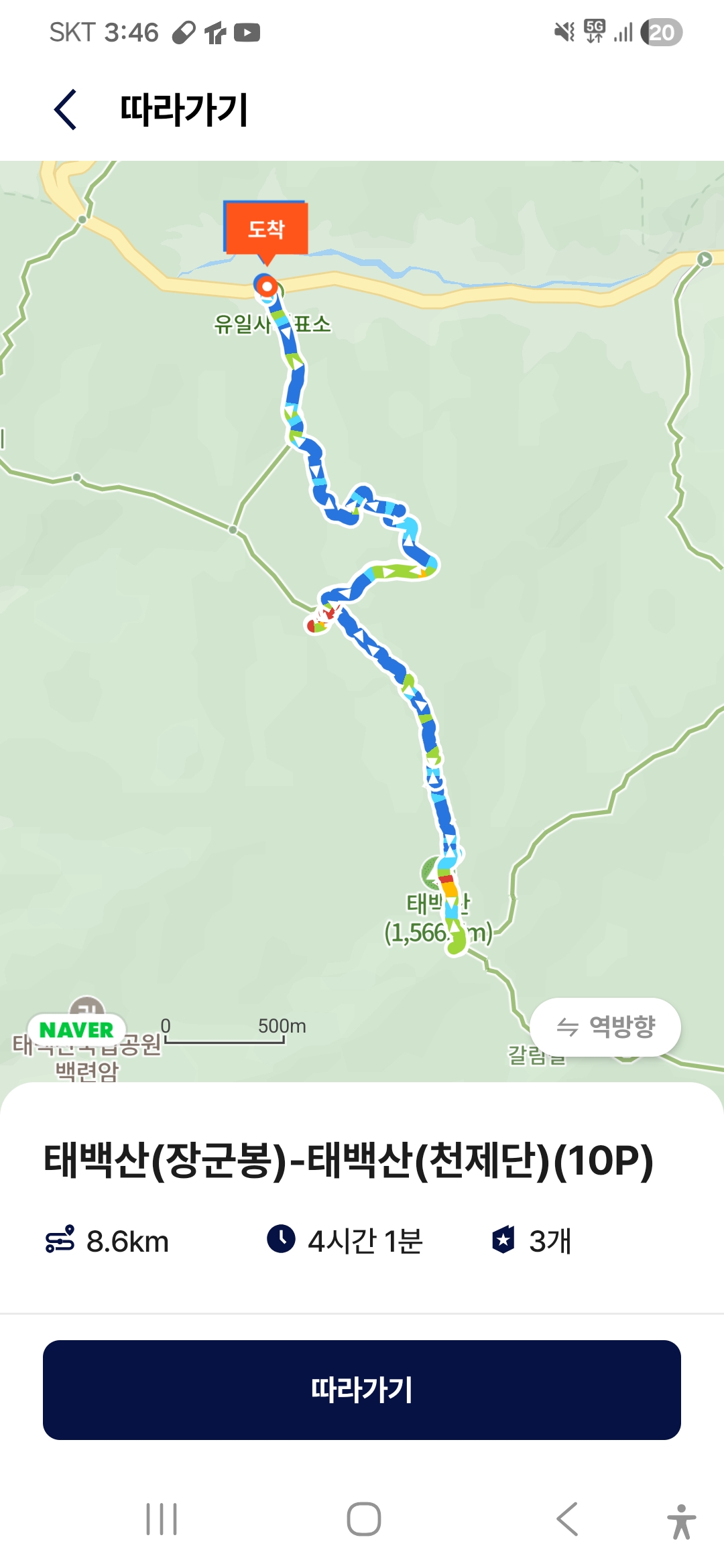This screenshot has width=724, height=1568.
Task: Go back from the 따라가기 screen
Action: pyautogui.click(x=66, y=109)
